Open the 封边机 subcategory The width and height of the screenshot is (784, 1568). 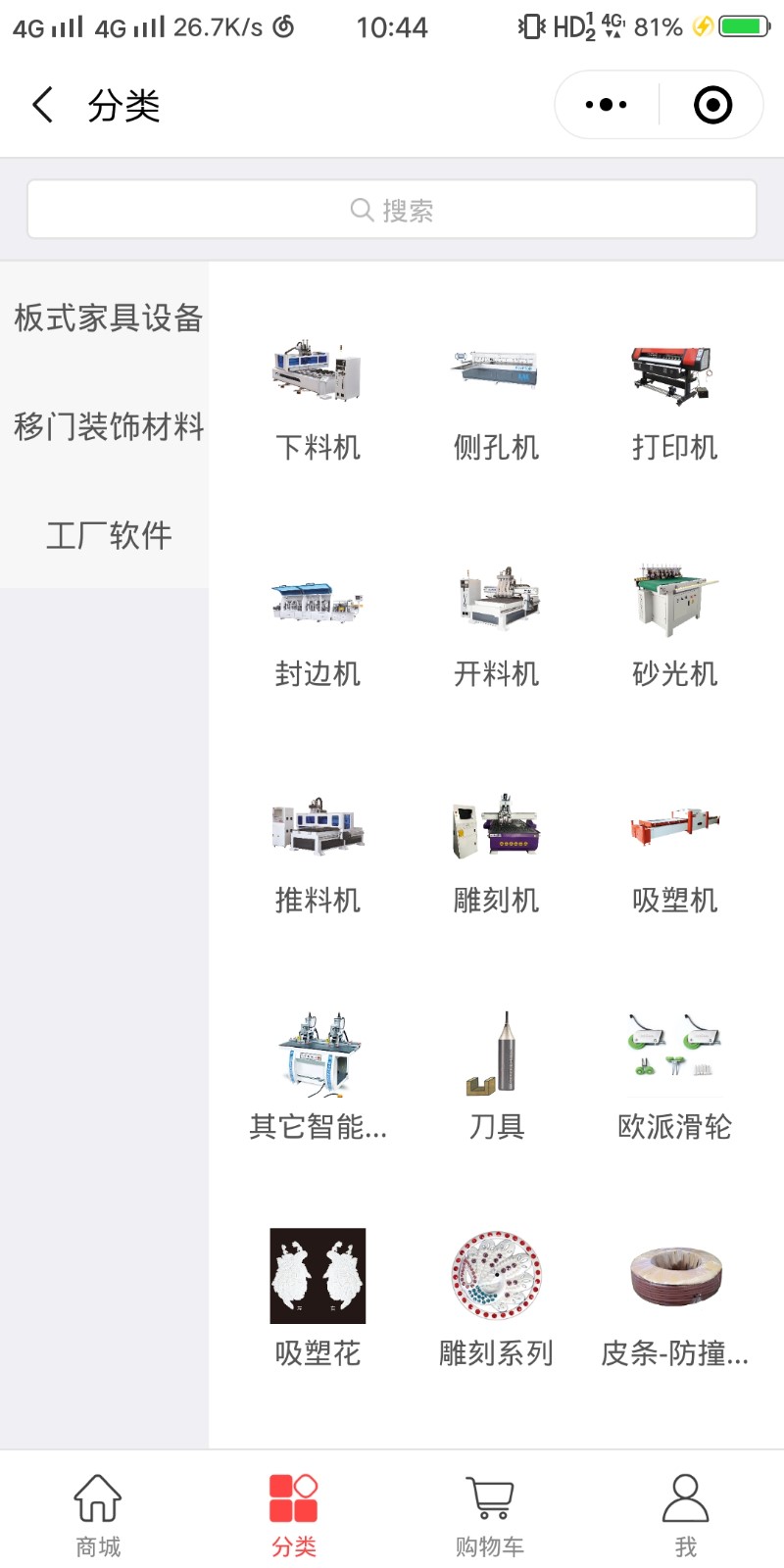318,624
